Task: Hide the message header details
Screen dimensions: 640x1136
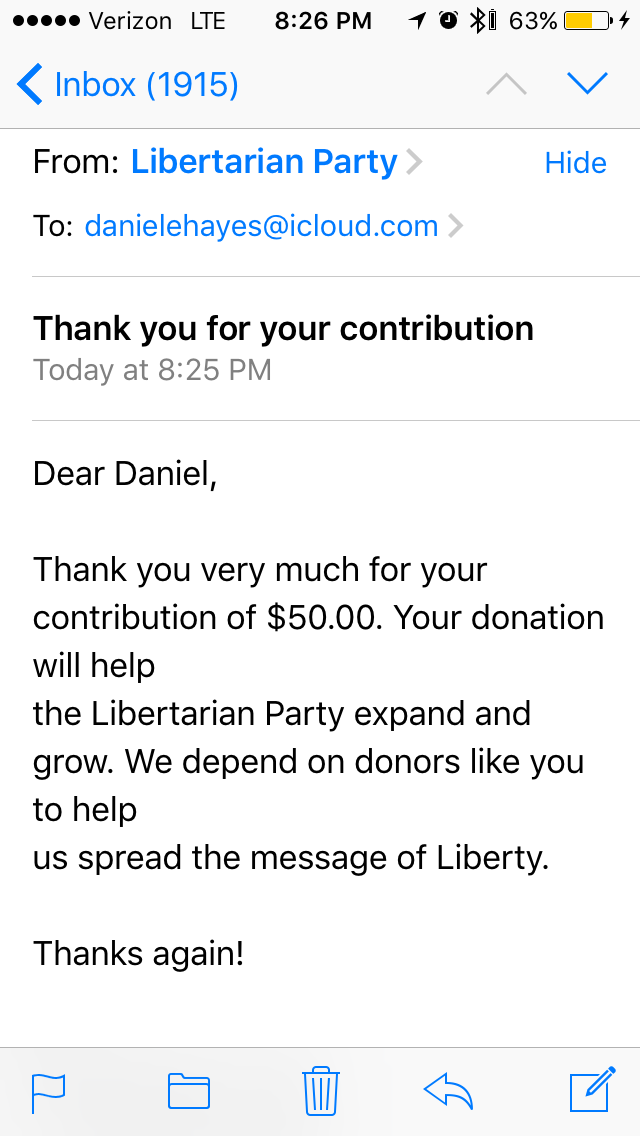Action: click(x=575, y=163)
